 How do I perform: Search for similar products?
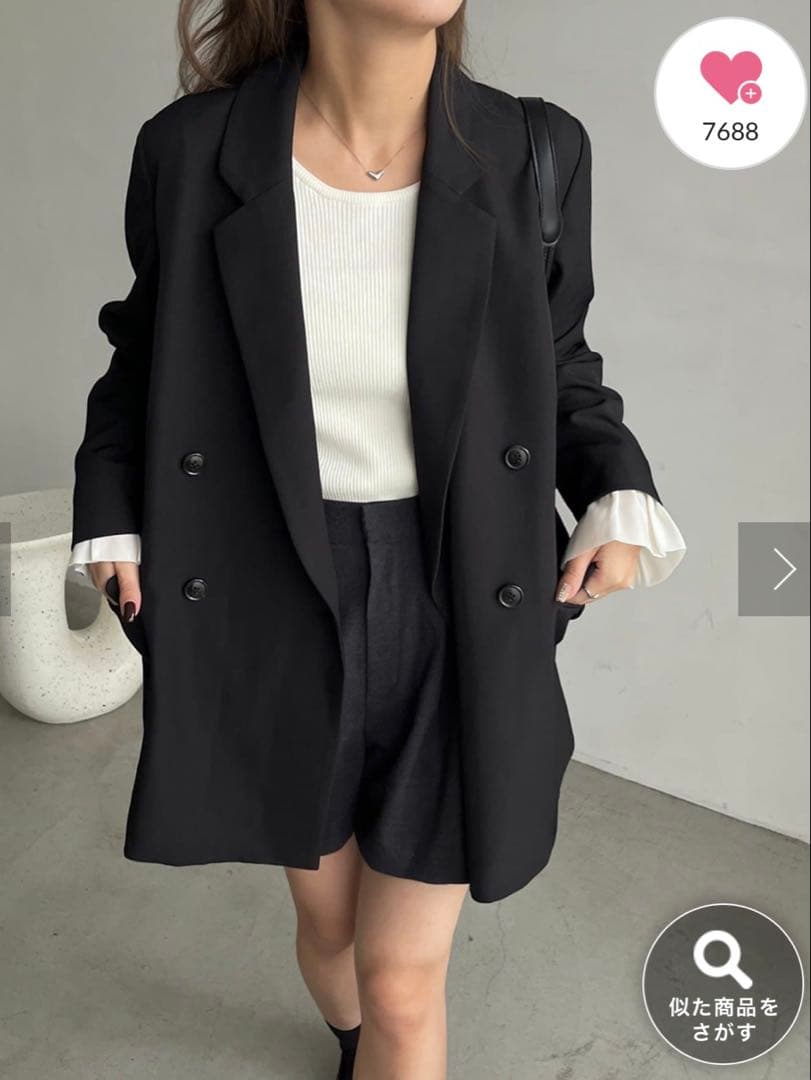[x=723, y=985]
